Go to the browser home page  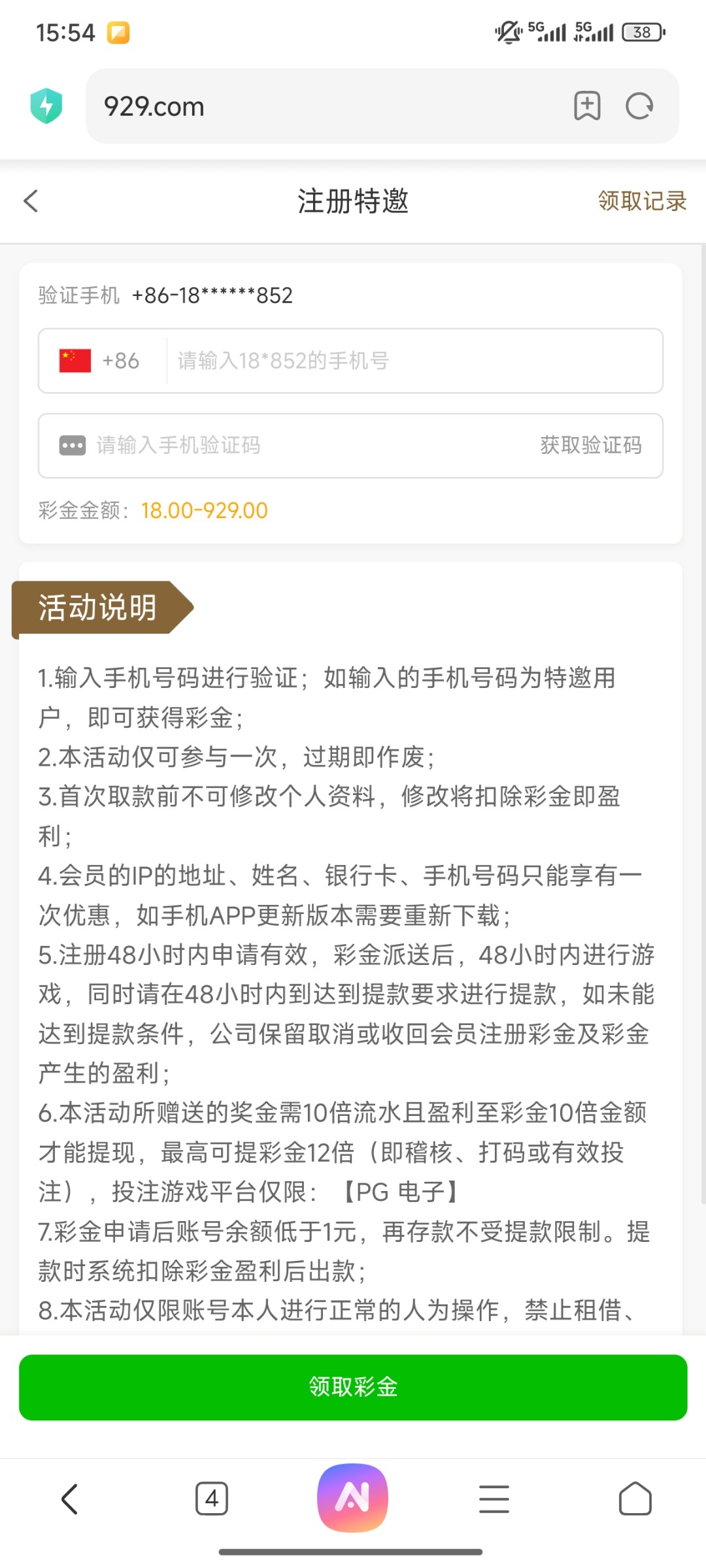635,1499
